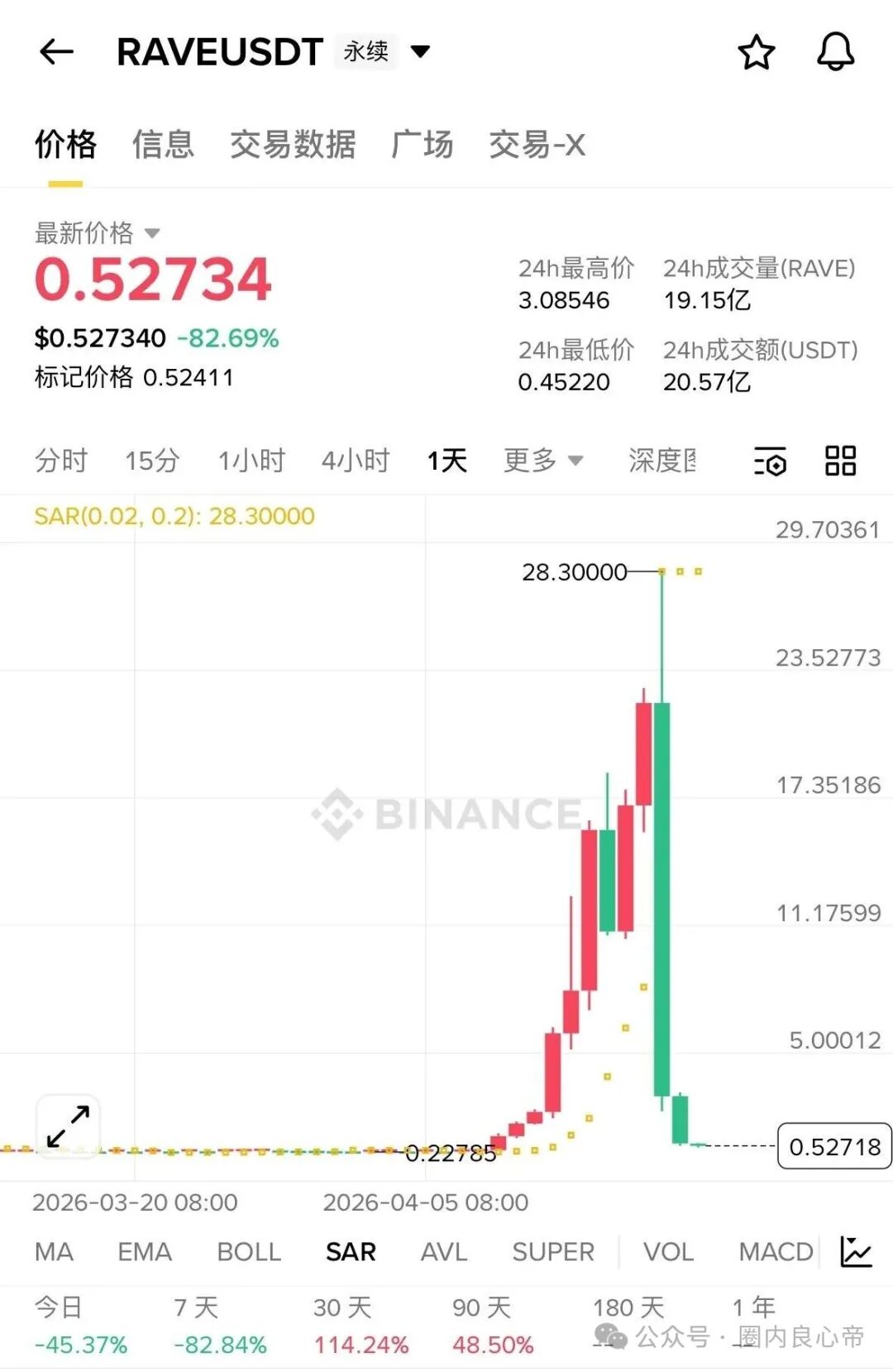
Task: Tap the 0.52718 price label on the chart
Action: [832, 1147]
